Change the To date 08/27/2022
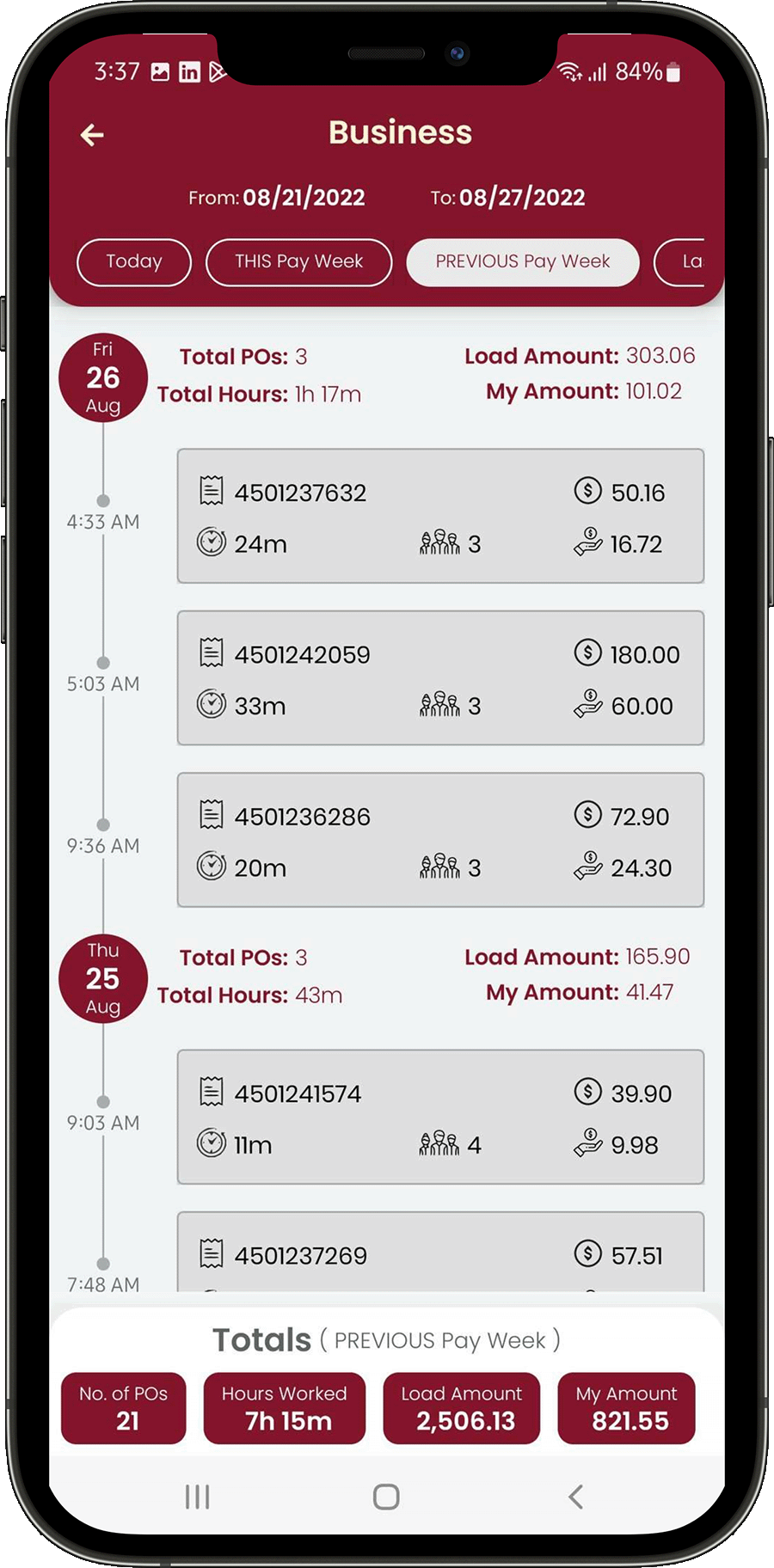The height and width of the screenshot is (1568, 774). click(x=521, y=198)
